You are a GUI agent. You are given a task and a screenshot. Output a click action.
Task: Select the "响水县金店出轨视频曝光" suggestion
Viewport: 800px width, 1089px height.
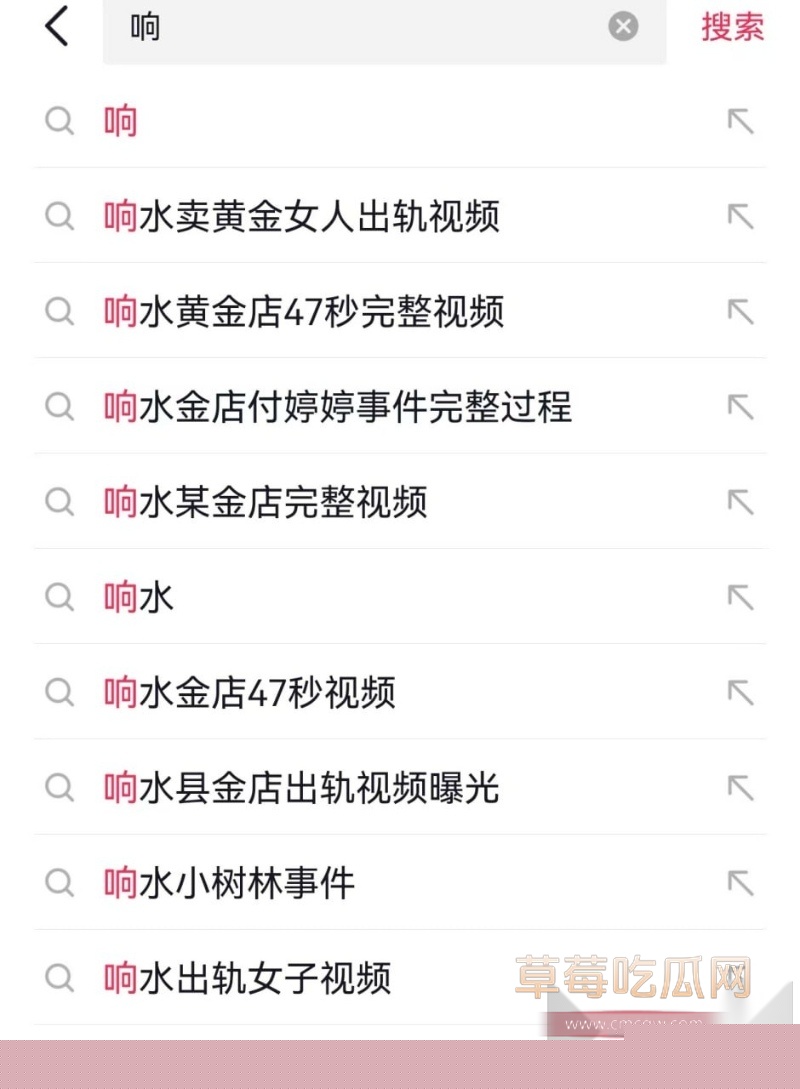(300, 788)
